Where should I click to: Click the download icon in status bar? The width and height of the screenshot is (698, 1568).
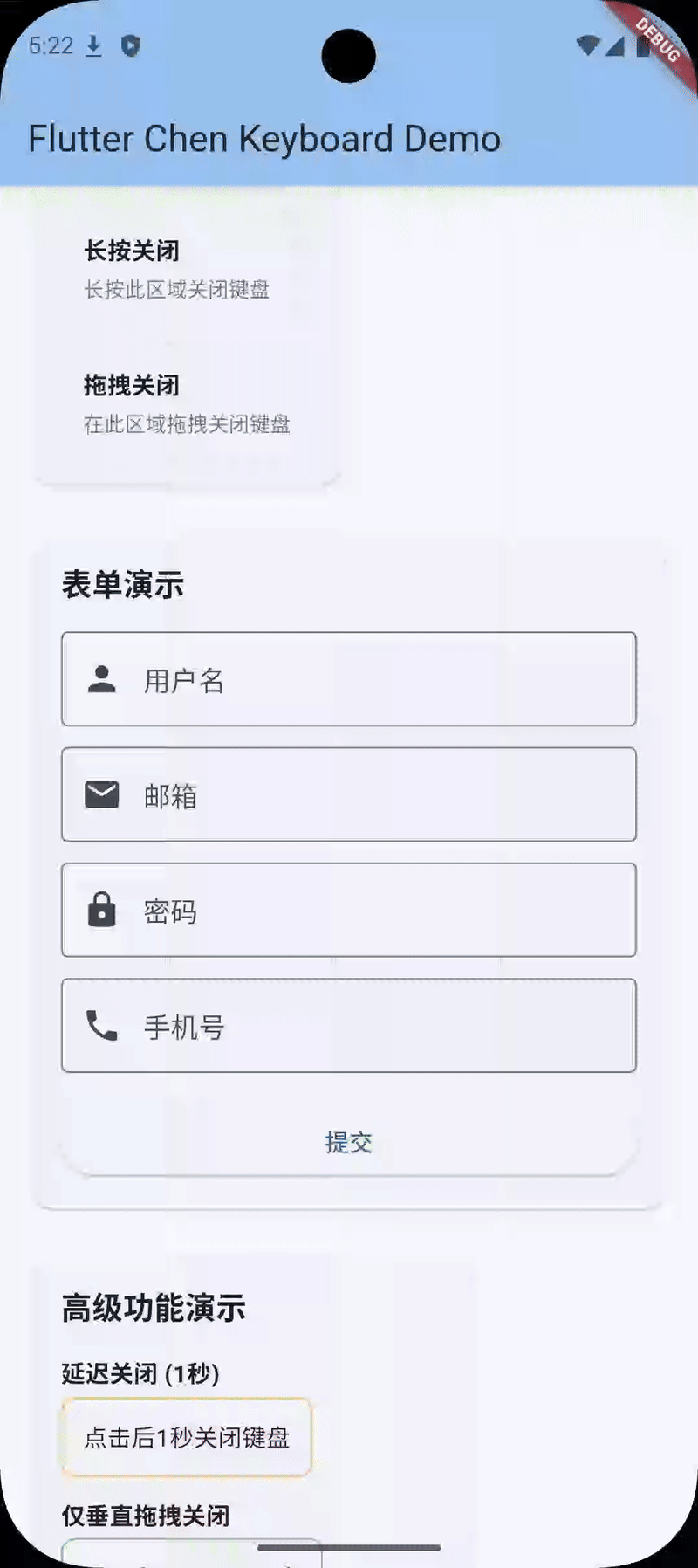(x=92, y=45)
